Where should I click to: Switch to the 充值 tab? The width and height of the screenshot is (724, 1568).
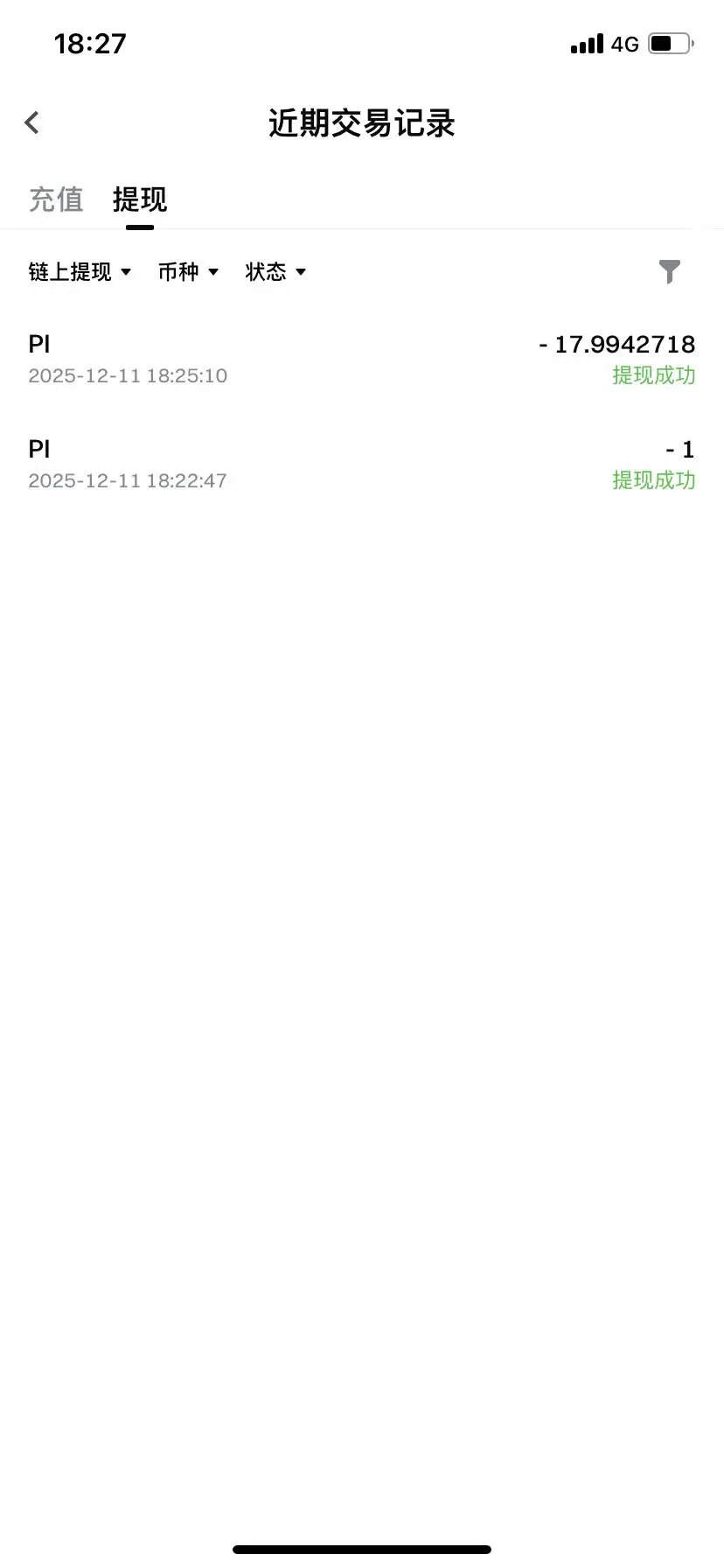click(x=56, y=199)
